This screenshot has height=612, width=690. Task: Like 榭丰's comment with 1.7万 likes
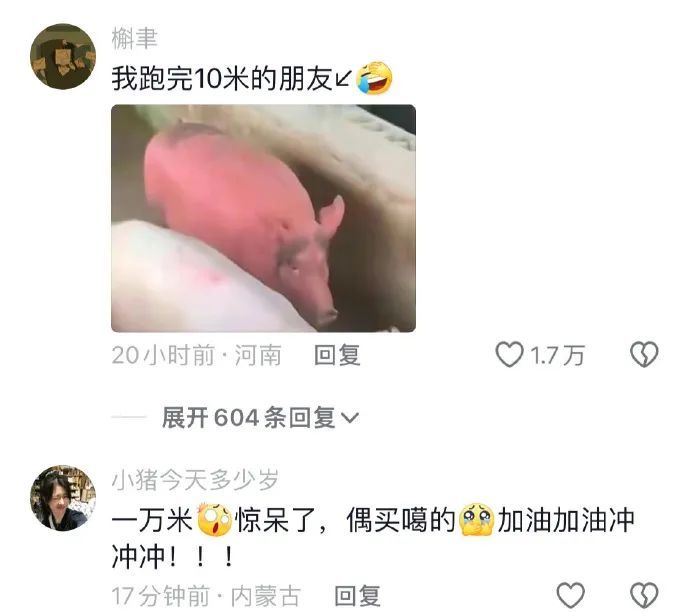coord(511,355)
